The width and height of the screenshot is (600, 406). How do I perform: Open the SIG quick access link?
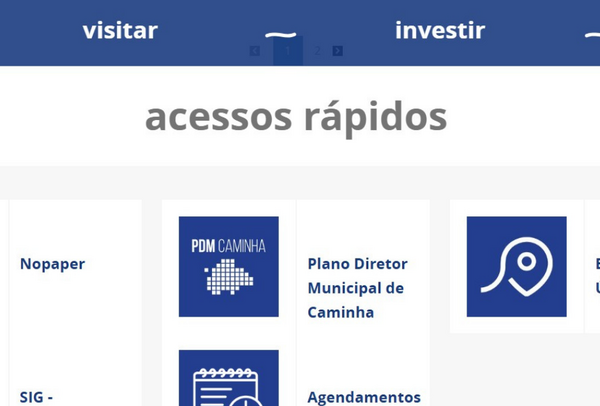coord(36,397)
